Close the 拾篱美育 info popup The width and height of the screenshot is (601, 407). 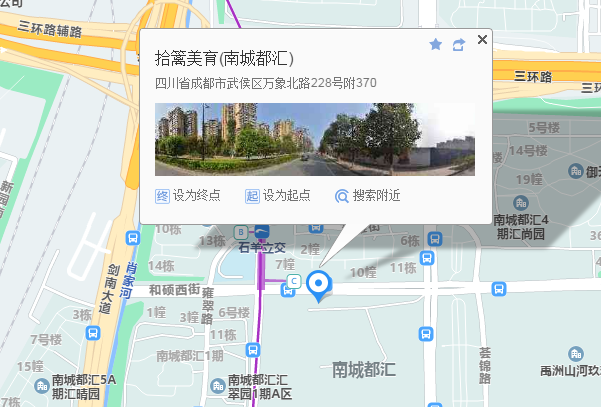(x=483, y=40)
